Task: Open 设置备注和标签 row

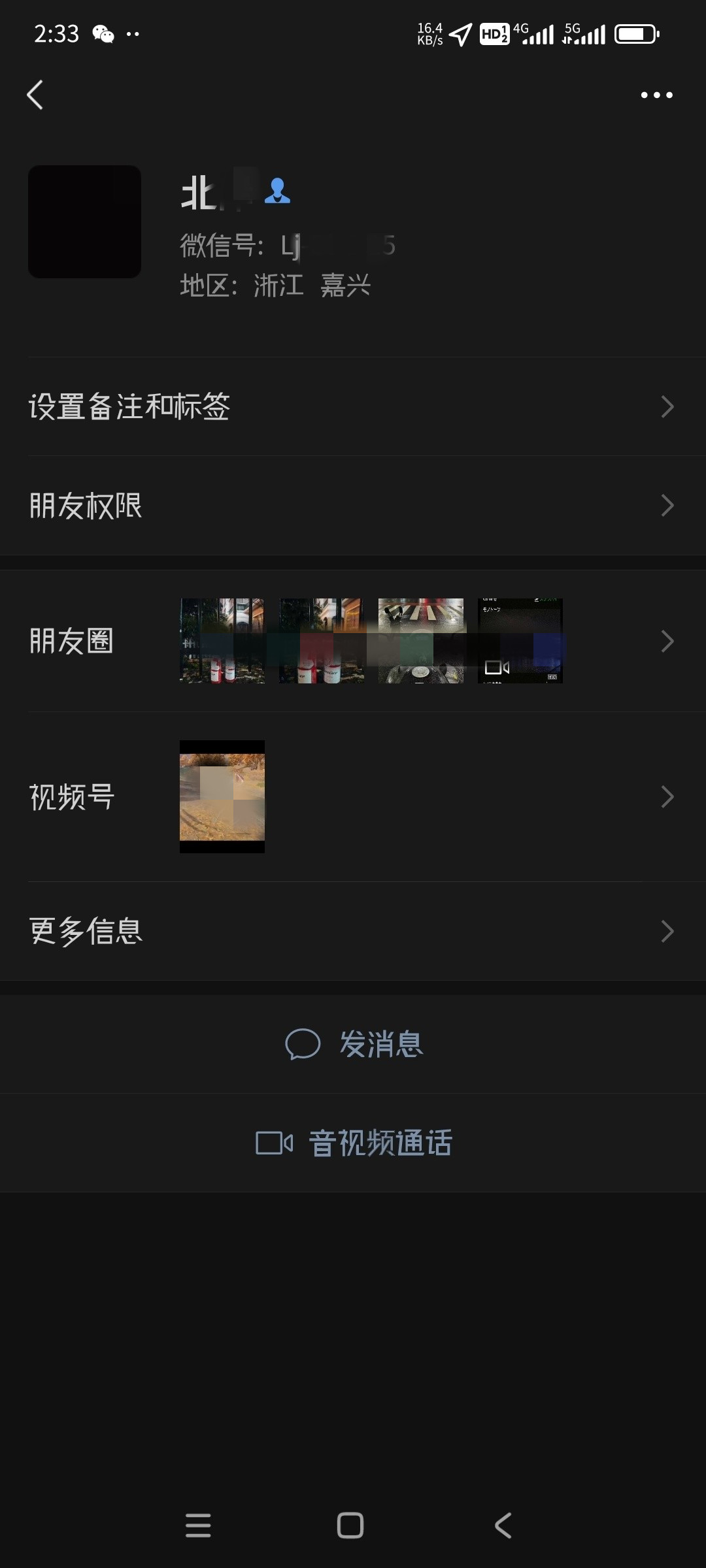Action: [353, 406]
